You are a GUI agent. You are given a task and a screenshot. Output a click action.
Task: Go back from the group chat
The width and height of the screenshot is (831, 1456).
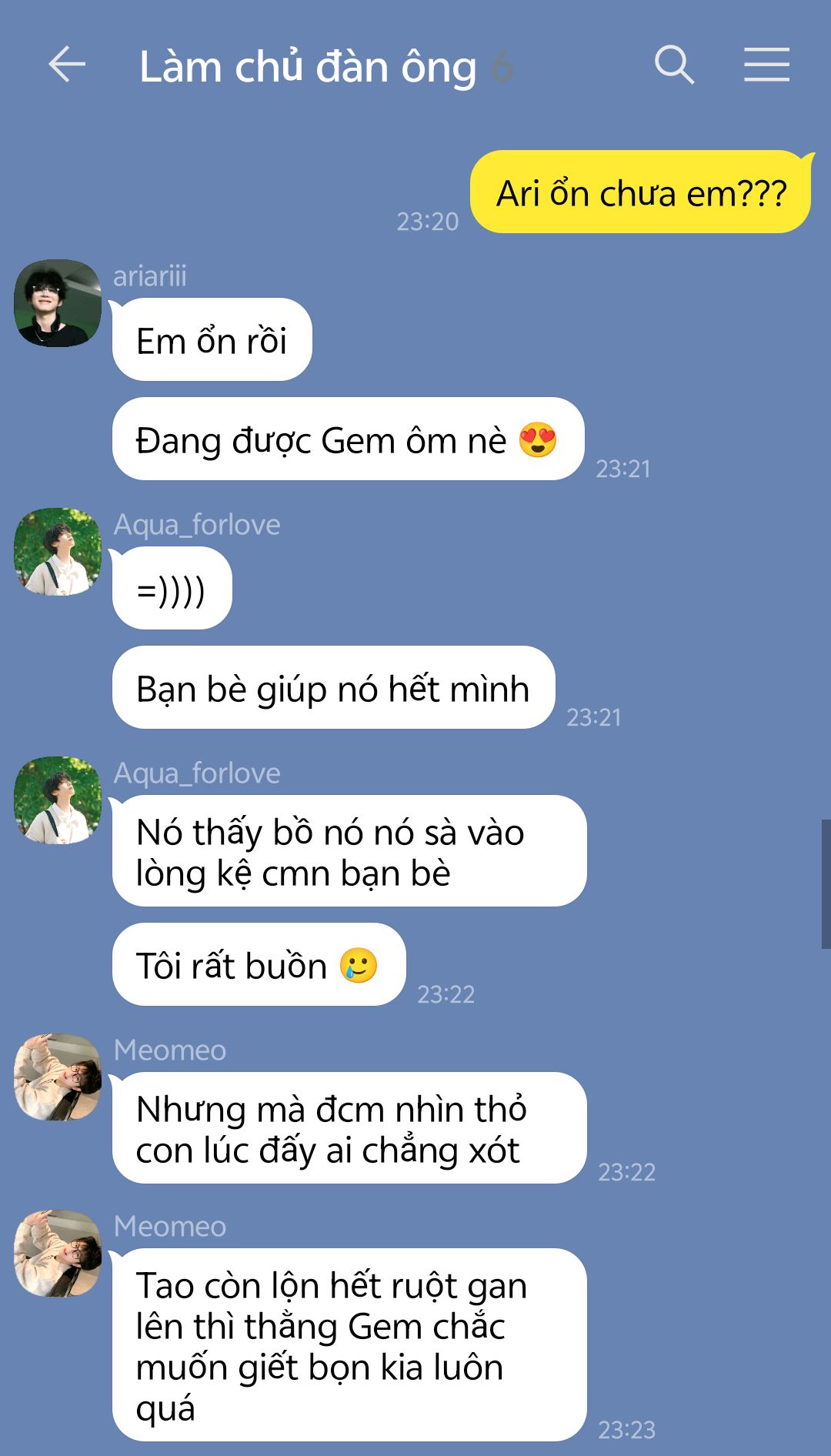click(x=67, y=64)
